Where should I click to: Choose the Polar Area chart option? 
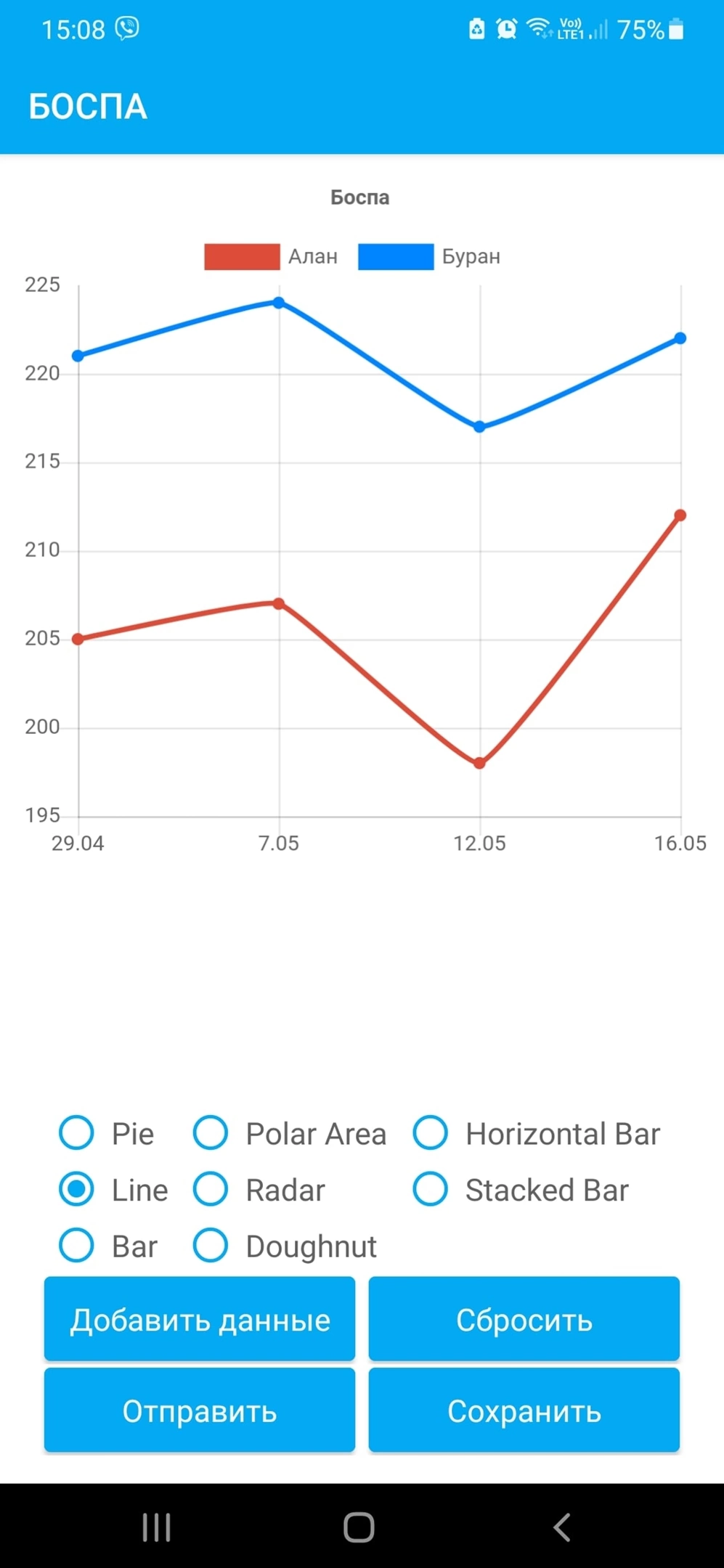pyautogui.click(x=211, y=1133)
